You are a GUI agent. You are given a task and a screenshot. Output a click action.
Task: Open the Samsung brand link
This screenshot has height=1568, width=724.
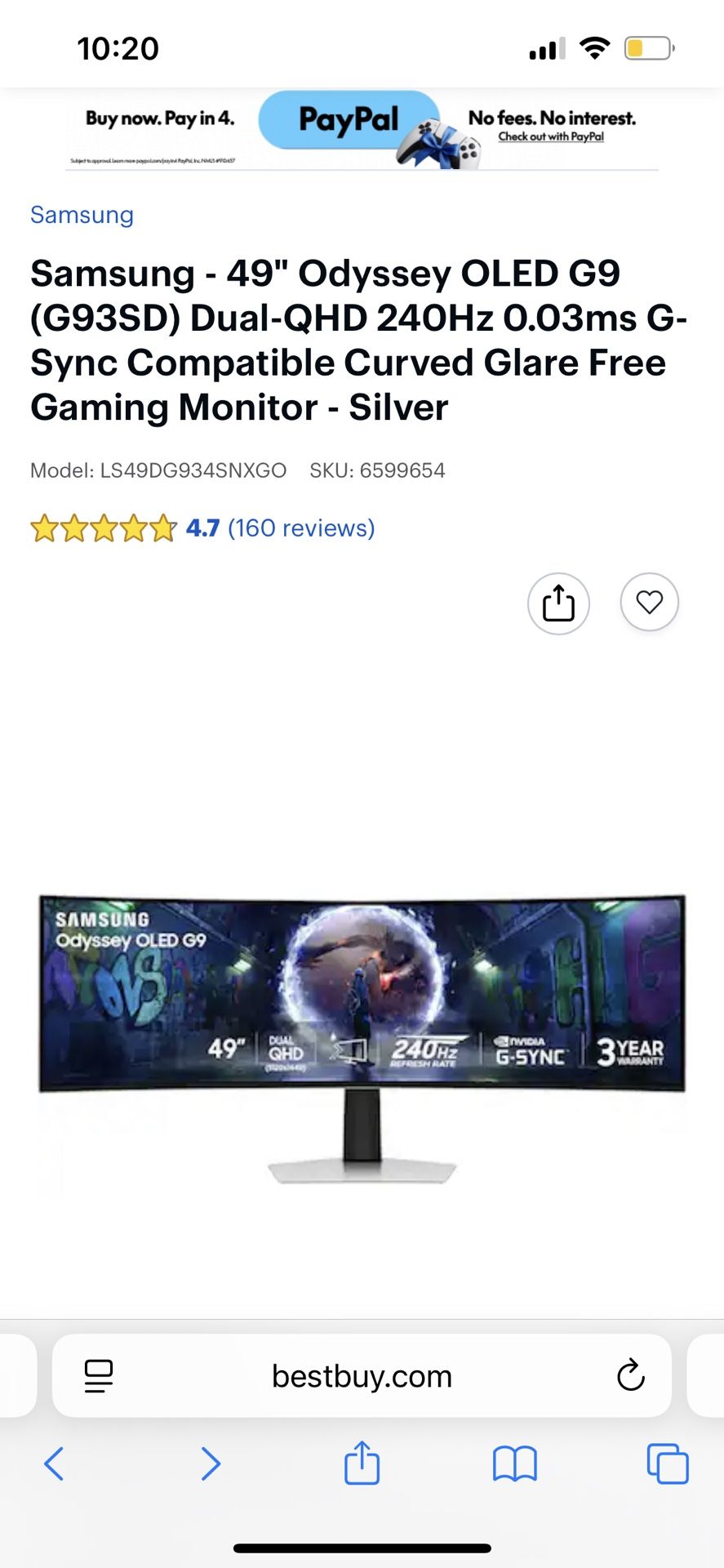(x=82, y=215)
